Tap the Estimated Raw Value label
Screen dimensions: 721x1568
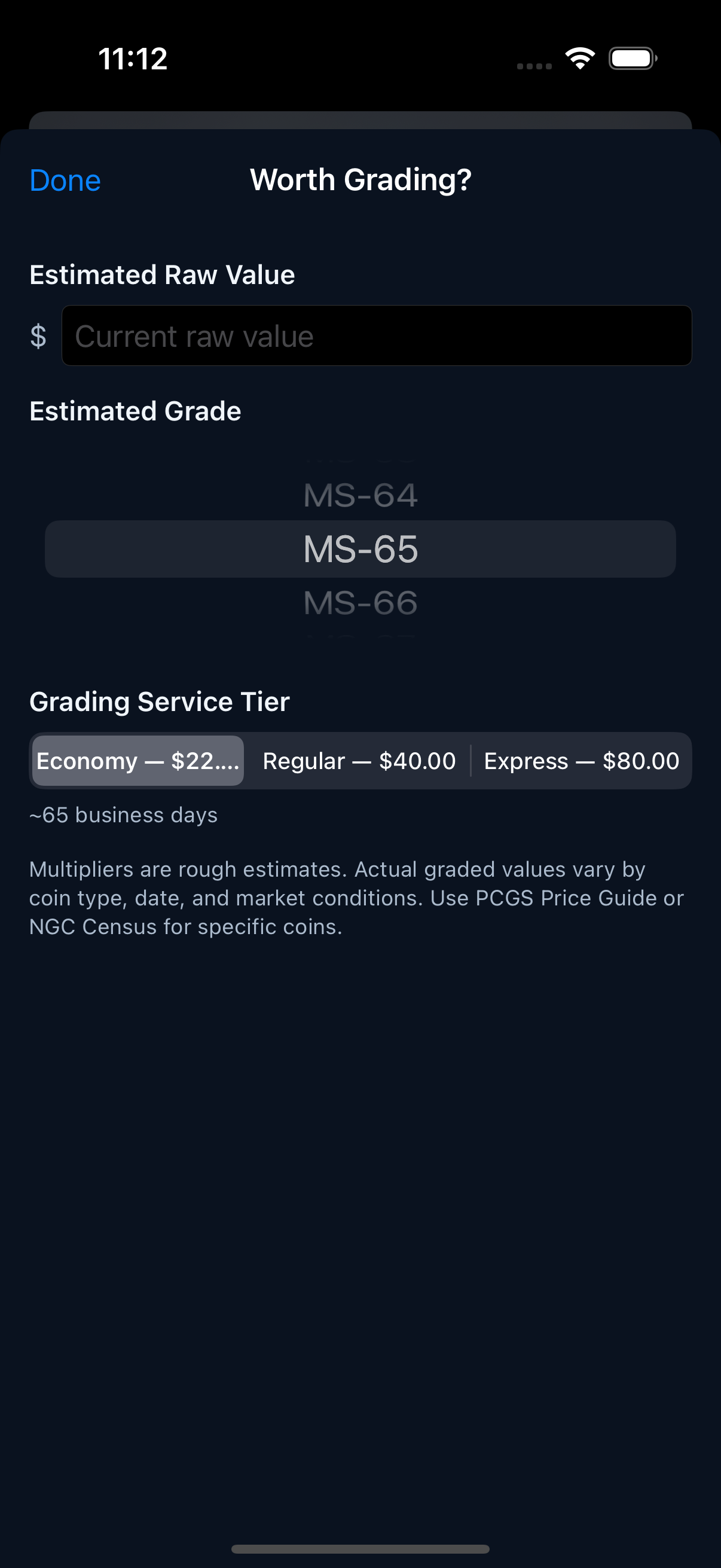[162, 274]
